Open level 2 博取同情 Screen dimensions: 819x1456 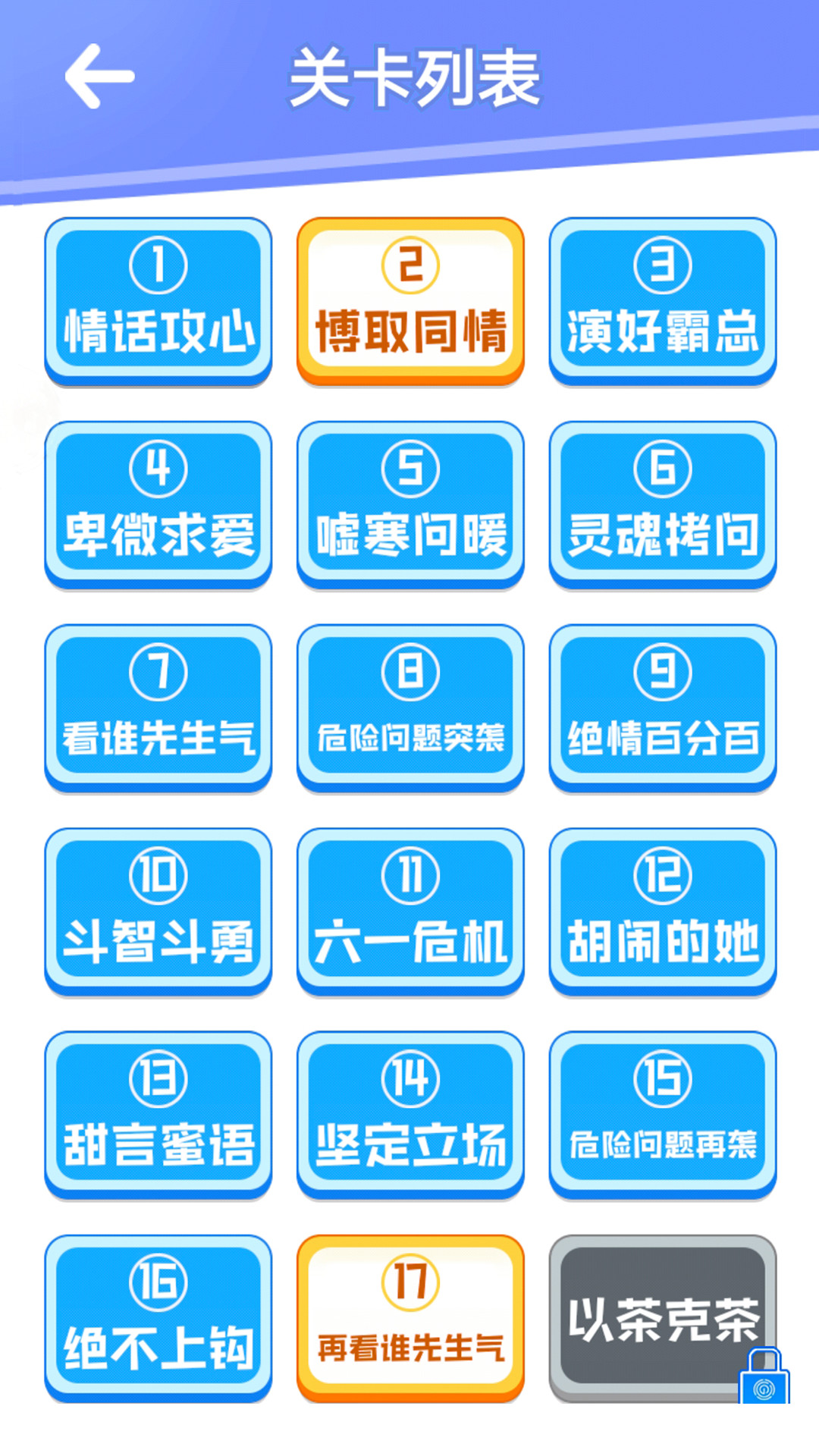pos(409,300)
